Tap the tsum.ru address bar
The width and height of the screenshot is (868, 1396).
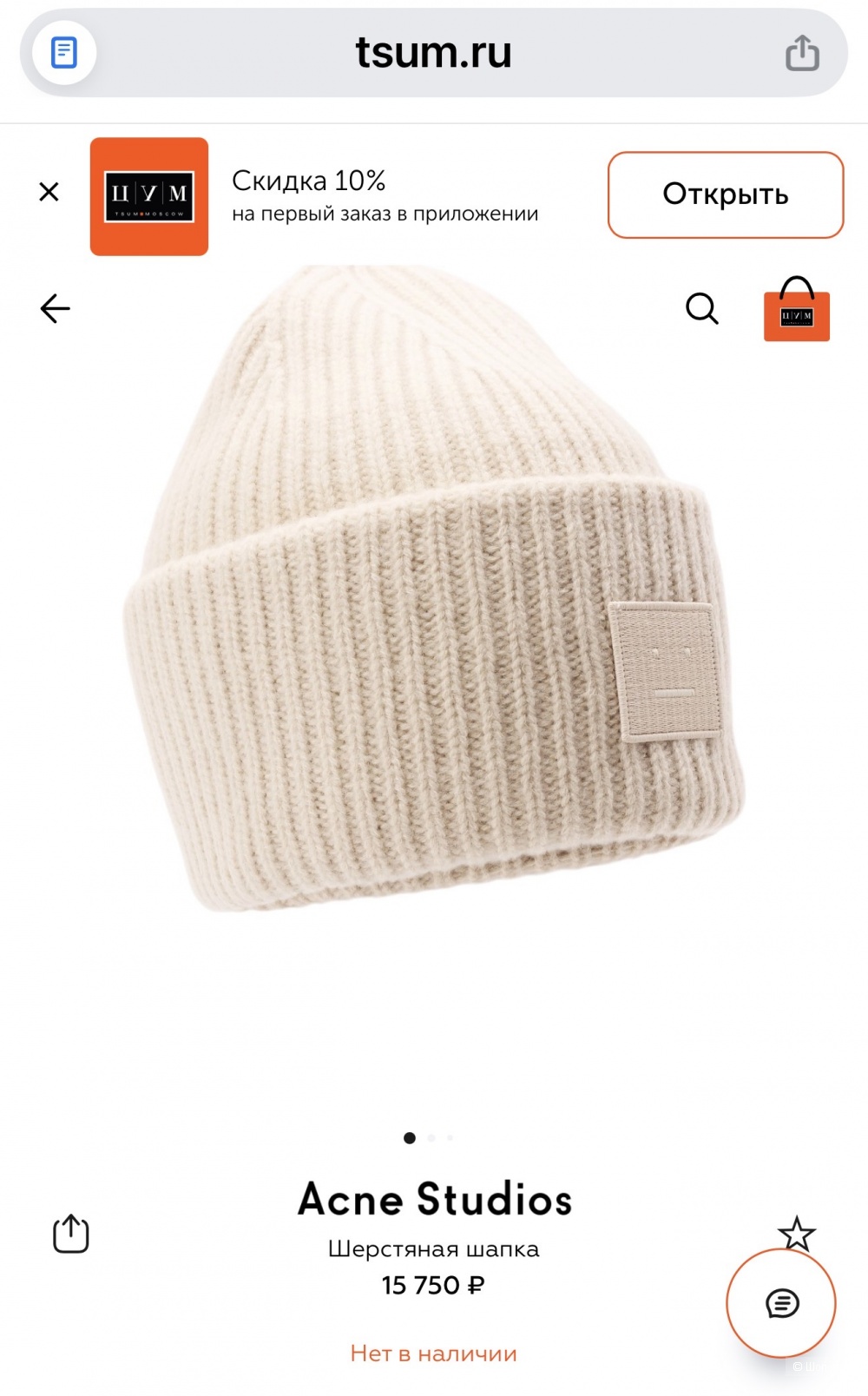(x=433, y=53)
